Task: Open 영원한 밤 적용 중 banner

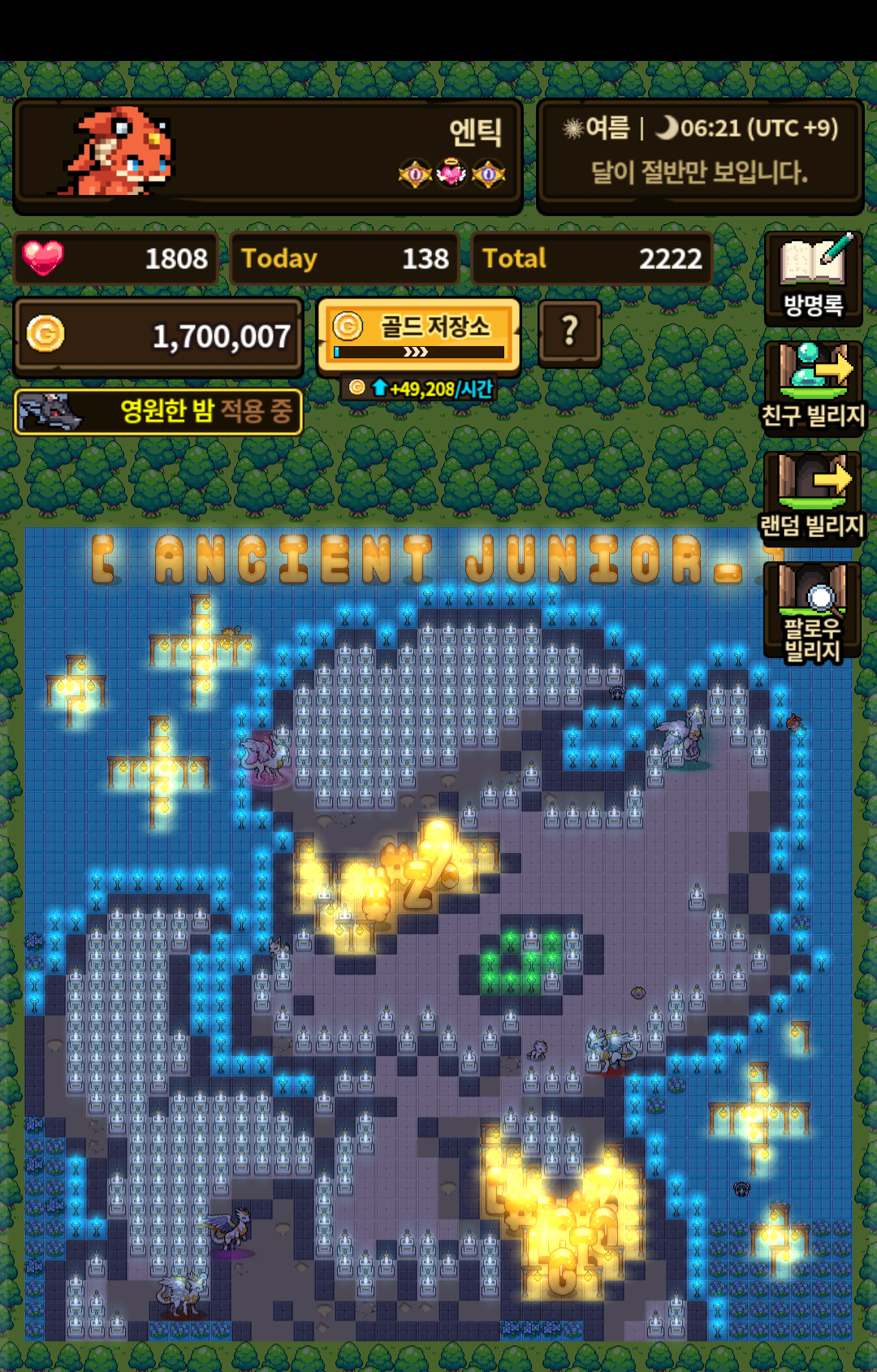Action: coord(158,412)
